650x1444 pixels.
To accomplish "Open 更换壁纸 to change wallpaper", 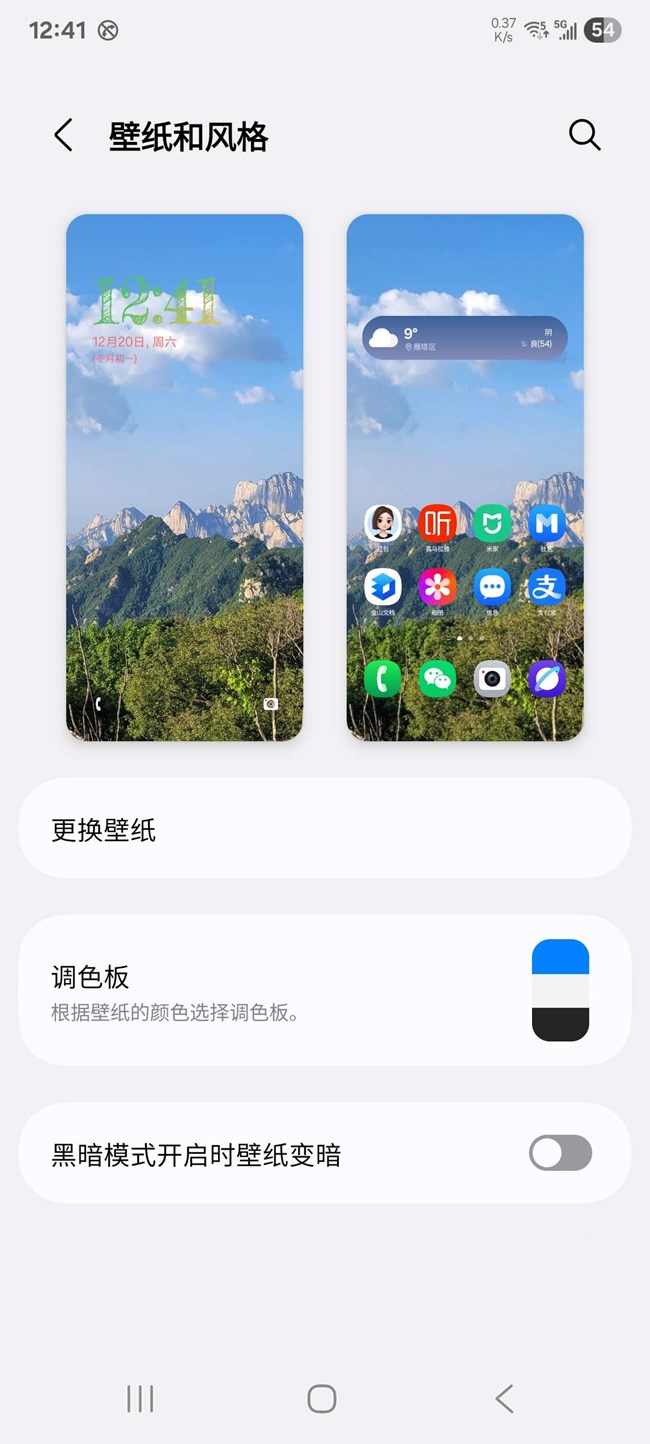I will click(324, 829).
